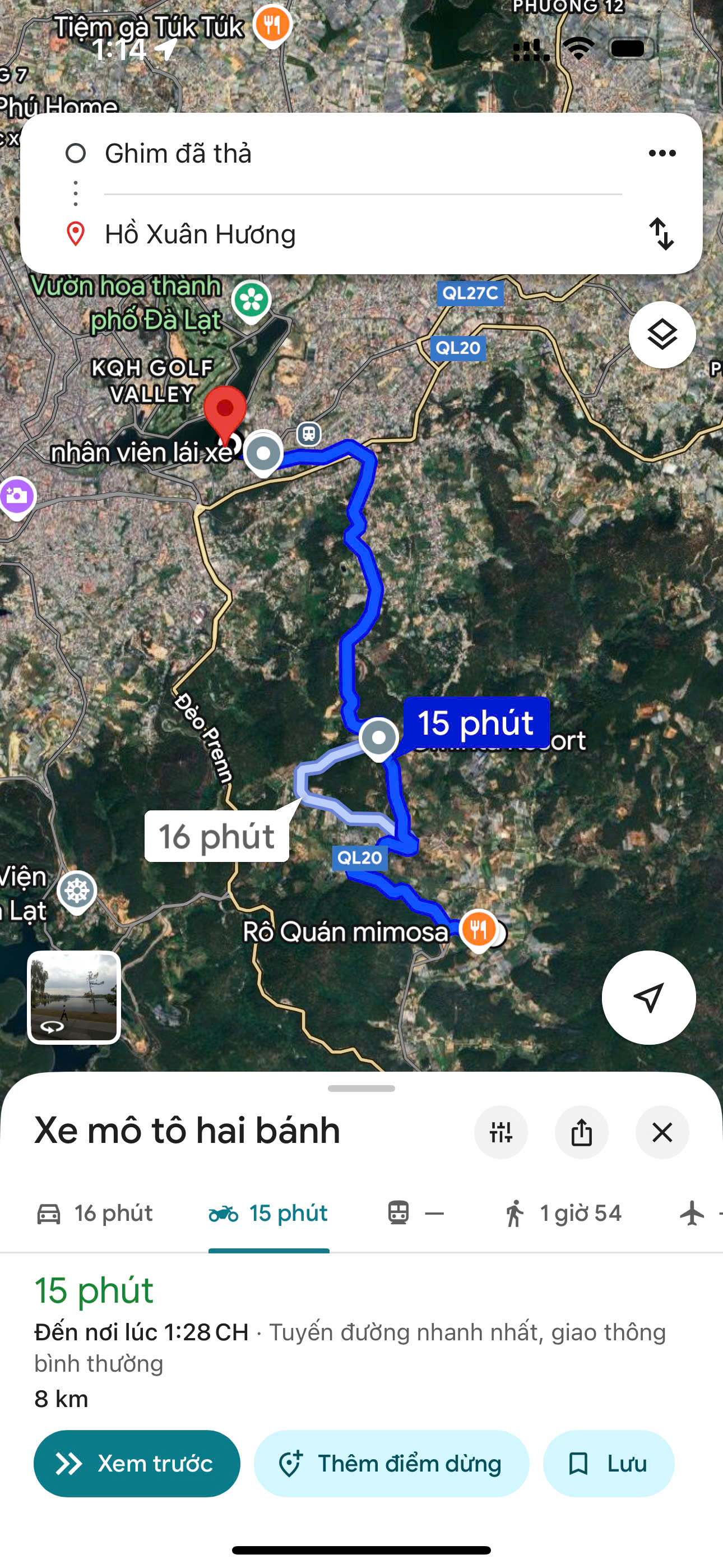Viewport: 723px width, 1568px height.
Task: Open route options filter
Action: pyautogui.click(x=500, y=1132)
